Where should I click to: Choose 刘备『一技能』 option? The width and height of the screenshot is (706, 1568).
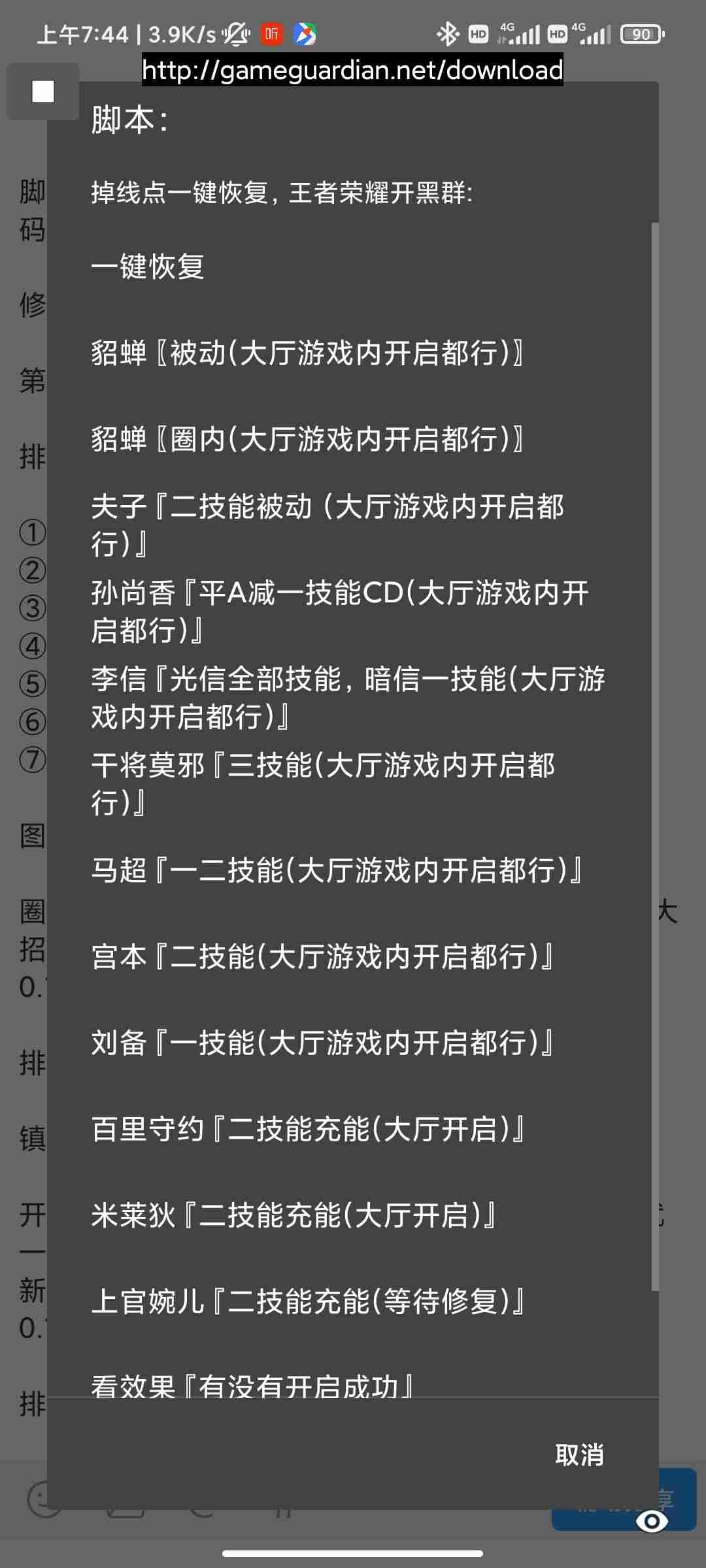pyautogui.click(x=322, y=1043)
